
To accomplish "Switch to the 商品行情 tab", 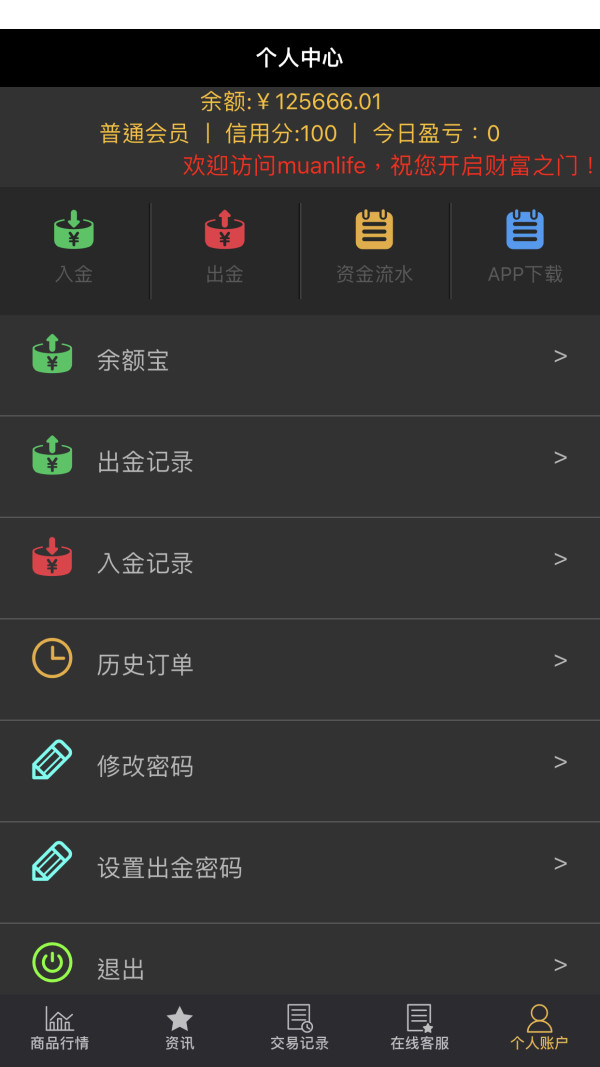I will 60,1028.
